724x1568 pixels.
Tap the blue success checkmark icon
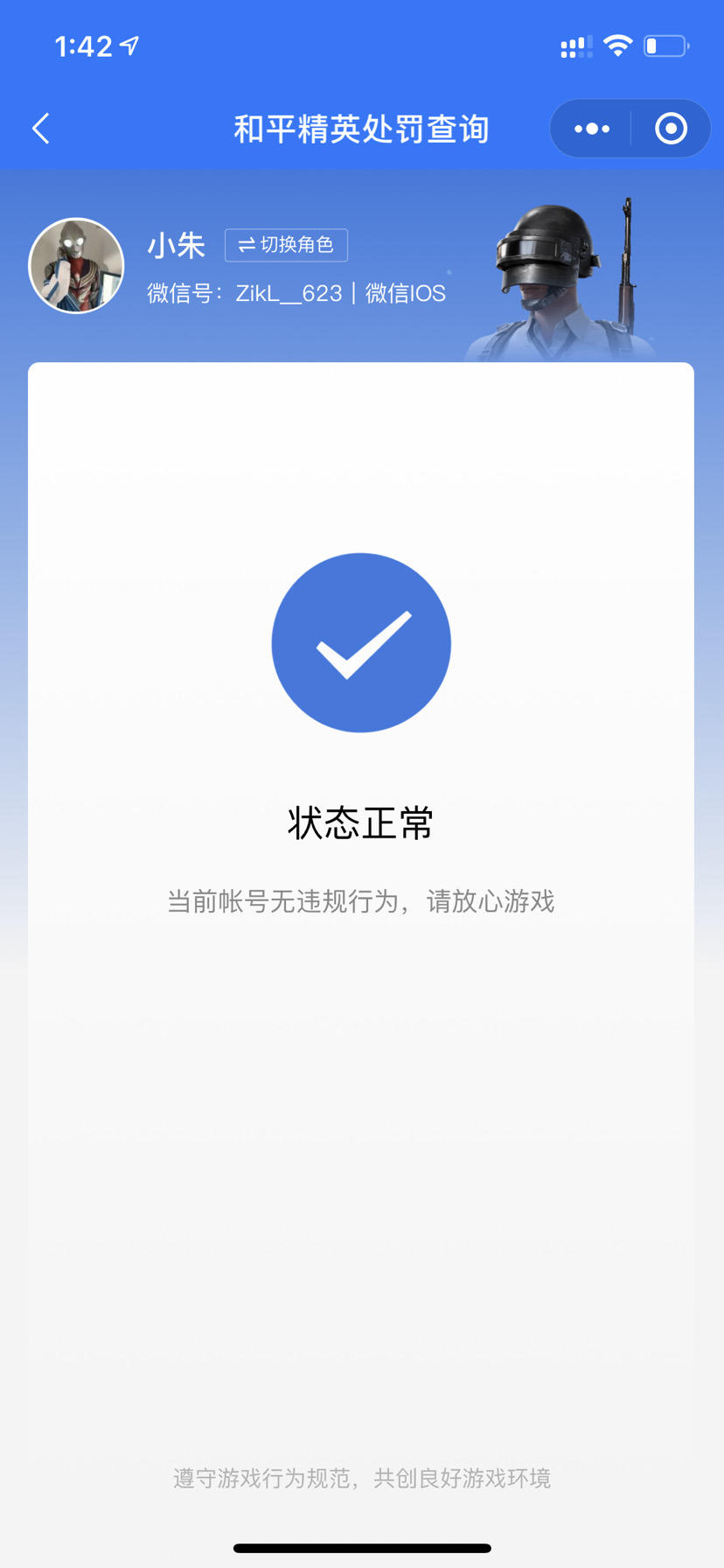(361, 642)
